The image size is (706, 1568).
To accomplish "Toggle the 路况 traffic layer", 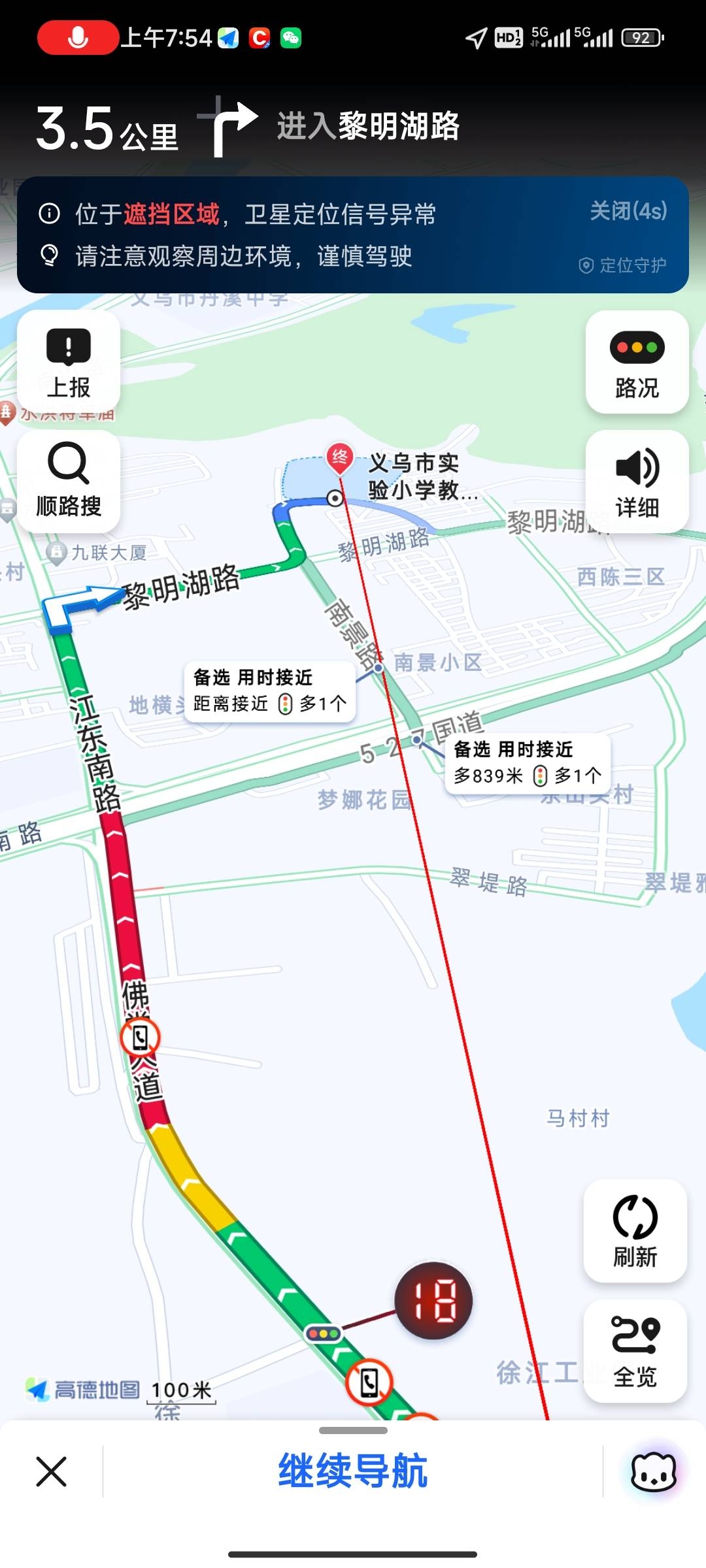I will click(x=637, y=361).
